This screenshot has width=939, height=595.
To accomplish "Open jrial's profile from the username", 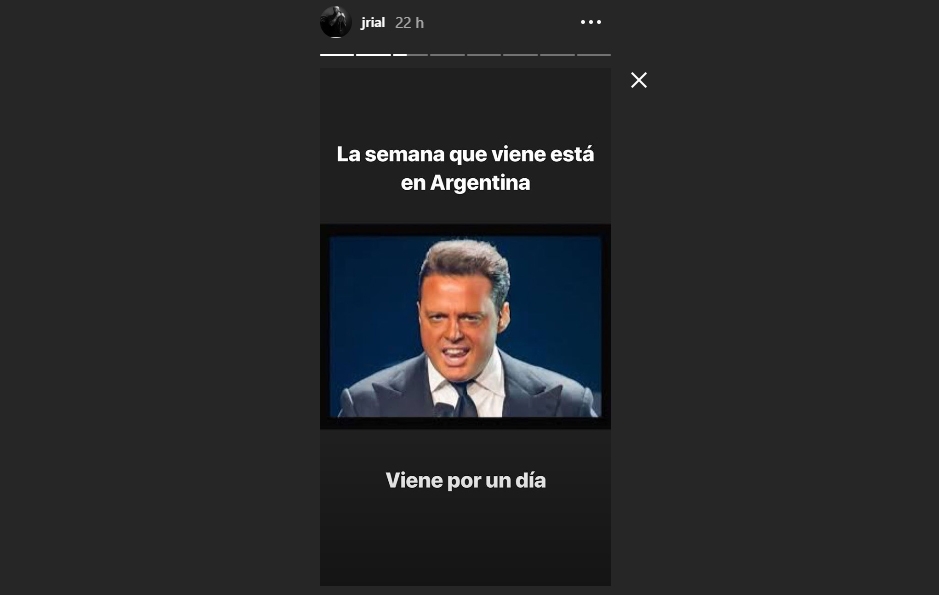I will [373, 22].
